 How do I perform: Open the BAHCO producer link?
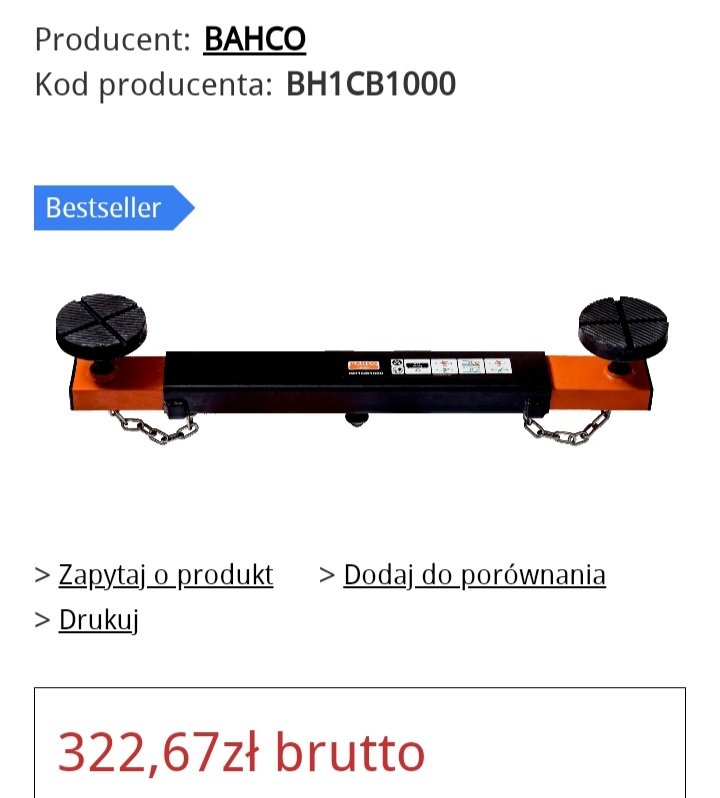(254, 40)
